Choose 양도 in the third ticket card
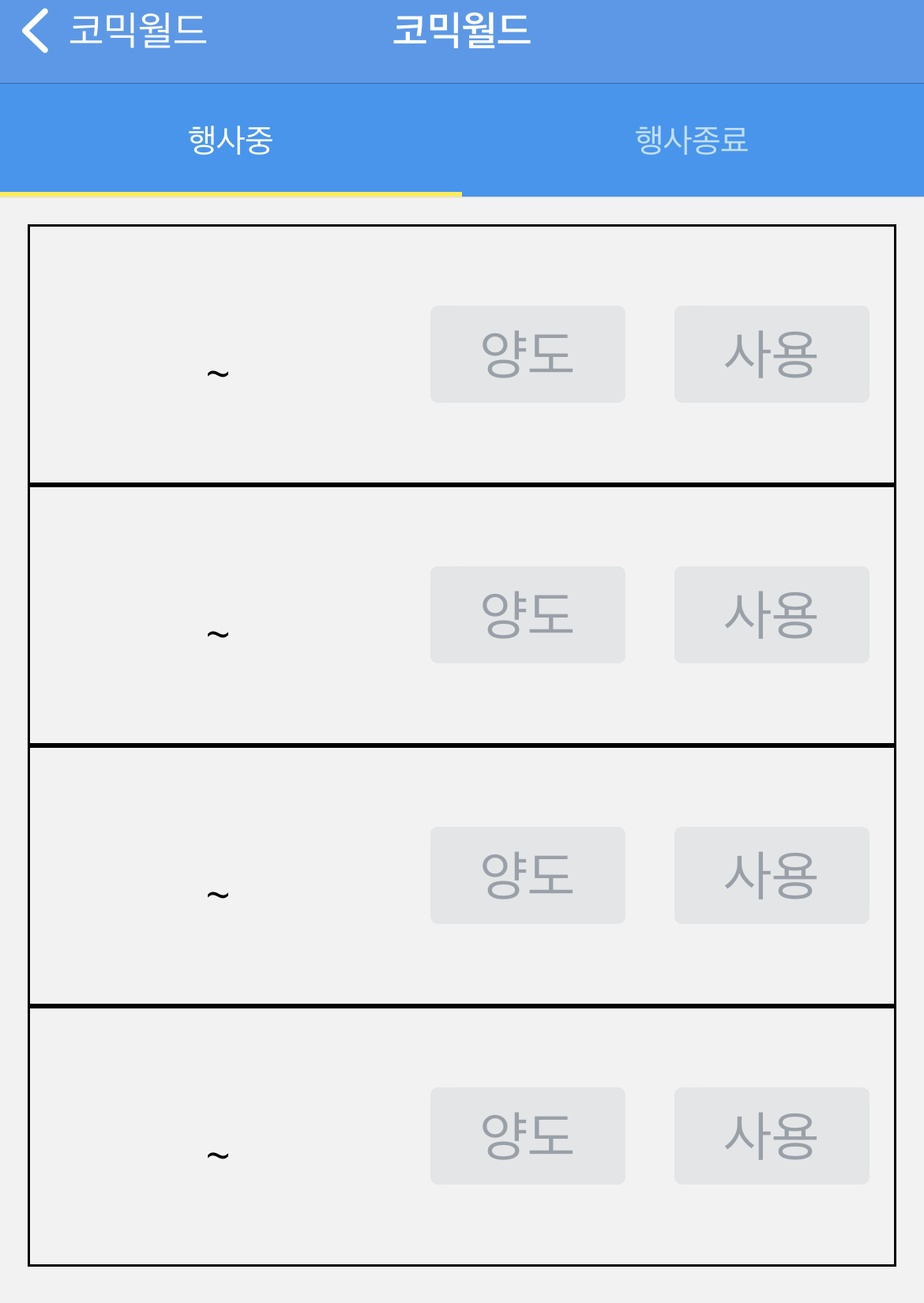 pyautogui.click(x=528, y=875)
